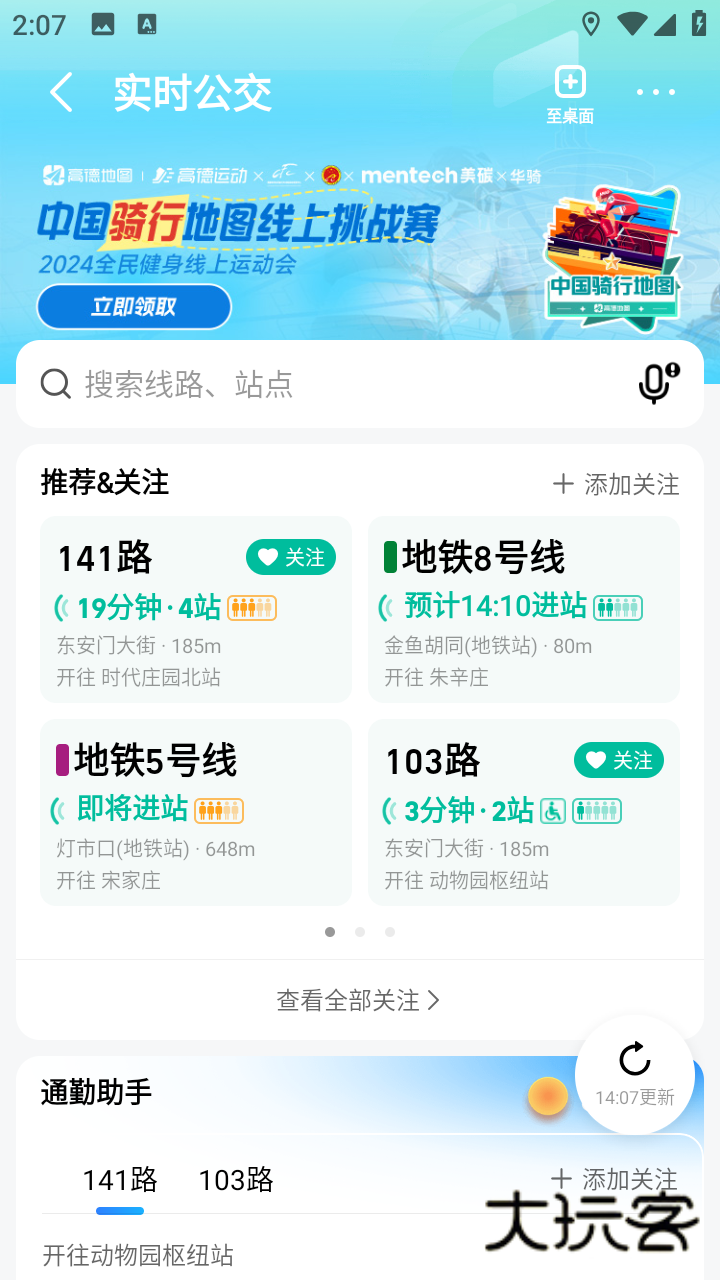This screenshot has width=720, height=1280.
Task: Unfollow 103路 via its 关注 toggle
Action: (x=618, y=760)
